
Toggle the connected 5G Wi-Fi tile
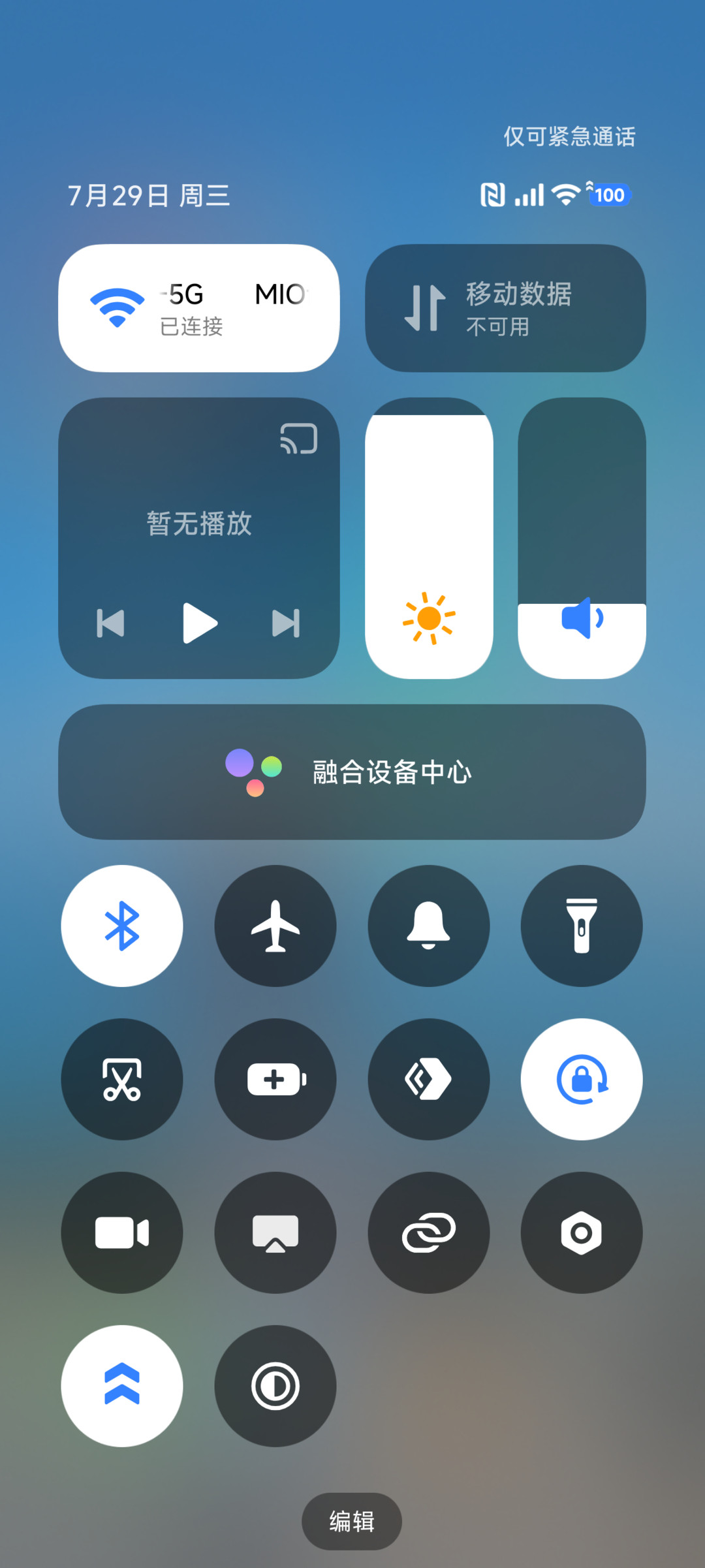coord(199,308)
